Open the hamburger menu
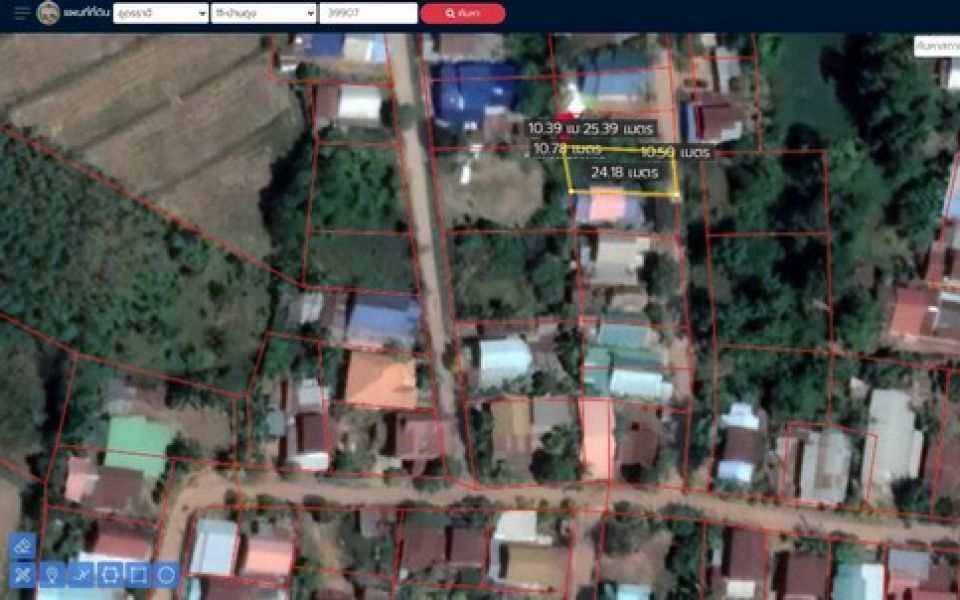Viewport: 960px width, 600px height. pos(21,13)
